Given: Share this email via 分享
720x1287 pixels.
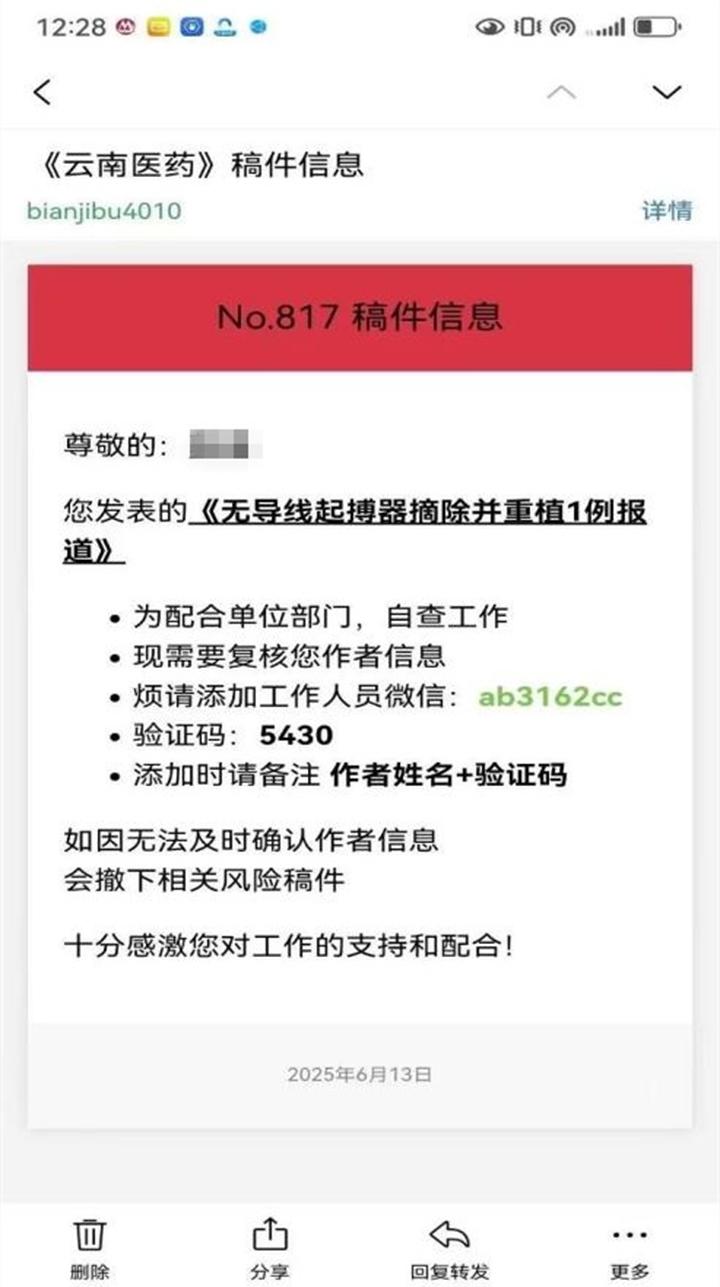Looking at the screenshot, I should [270, 1246].
